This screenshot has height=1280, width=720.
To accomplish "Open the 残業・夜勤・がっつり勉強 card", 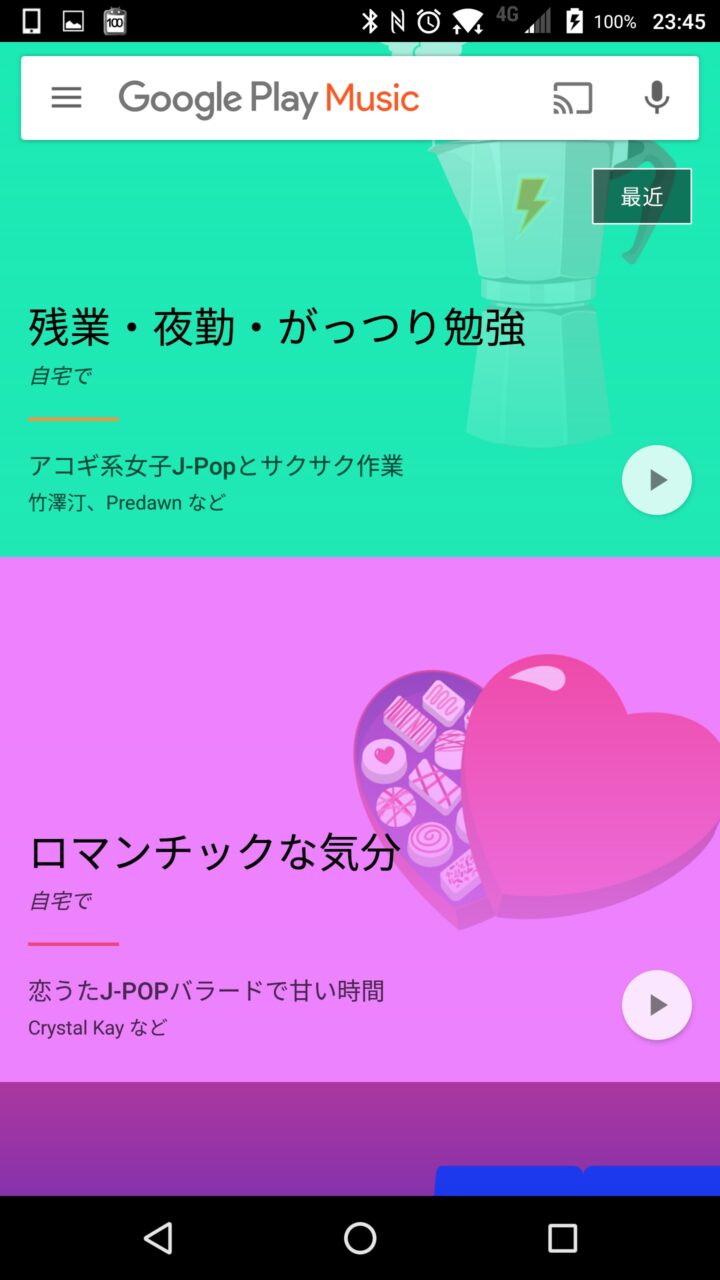I will (277, 328).
